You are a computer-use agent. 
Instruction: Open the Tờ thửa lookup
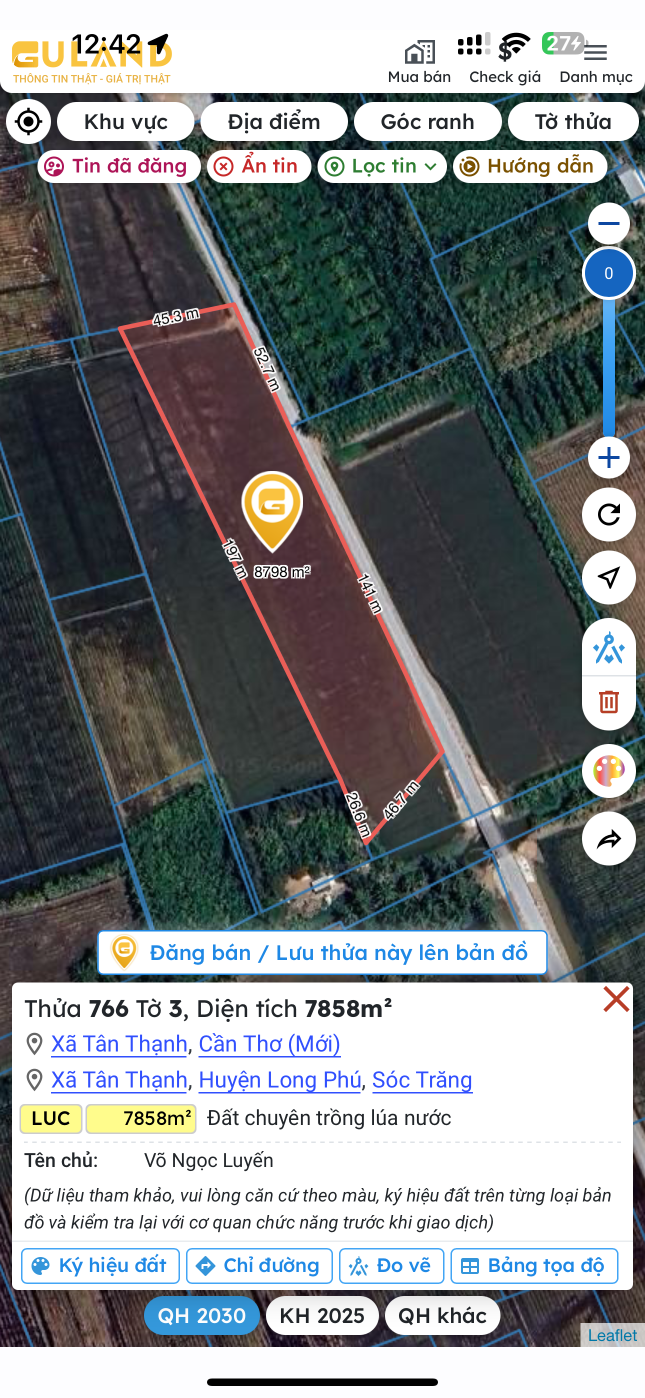[x=572, y=123]
